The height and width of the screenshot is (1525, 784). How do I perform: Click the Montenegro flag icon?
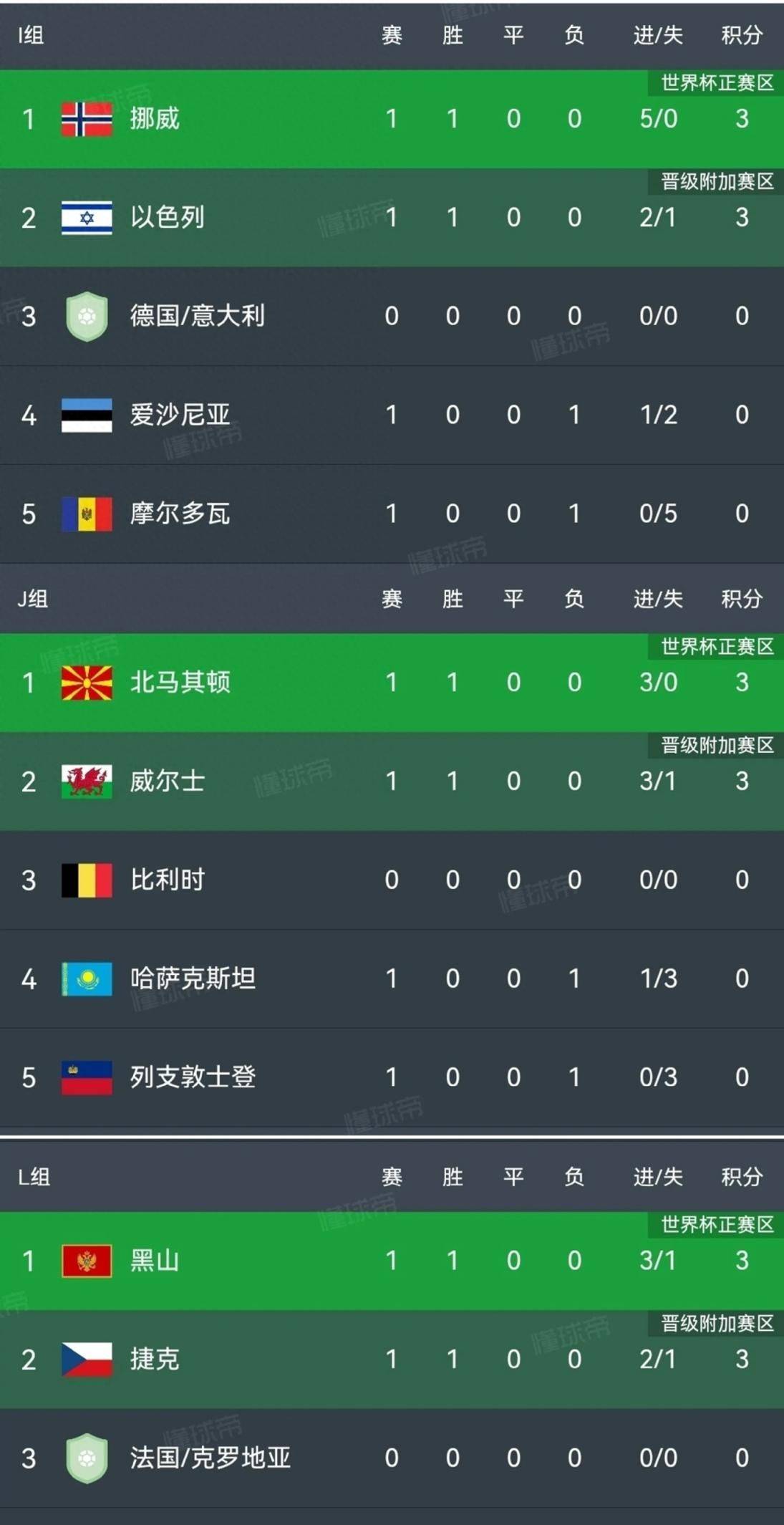point(86,1261)
